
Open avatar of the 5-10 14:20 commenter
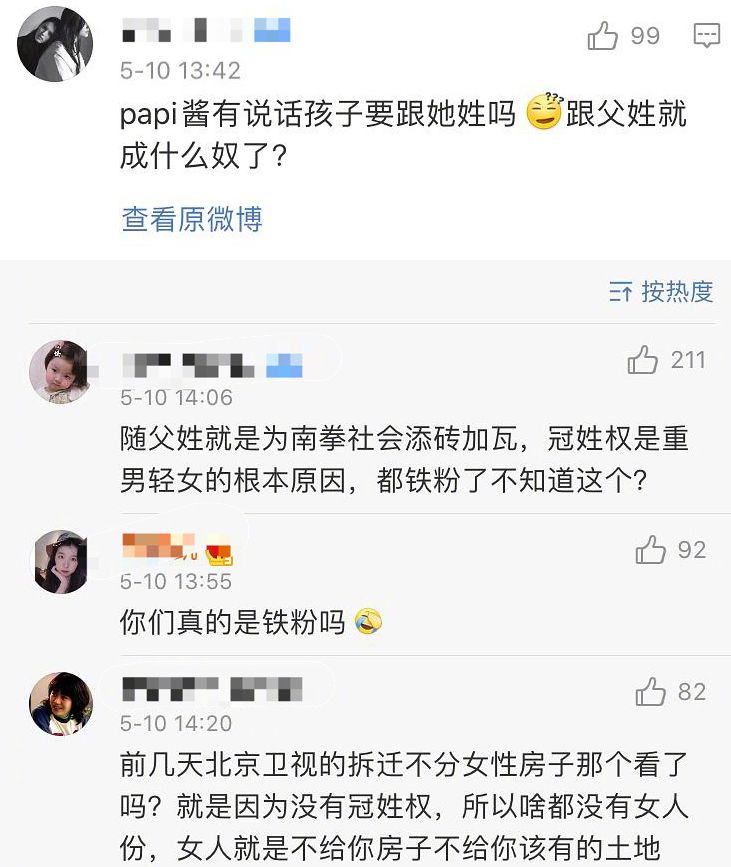[60, 703]
